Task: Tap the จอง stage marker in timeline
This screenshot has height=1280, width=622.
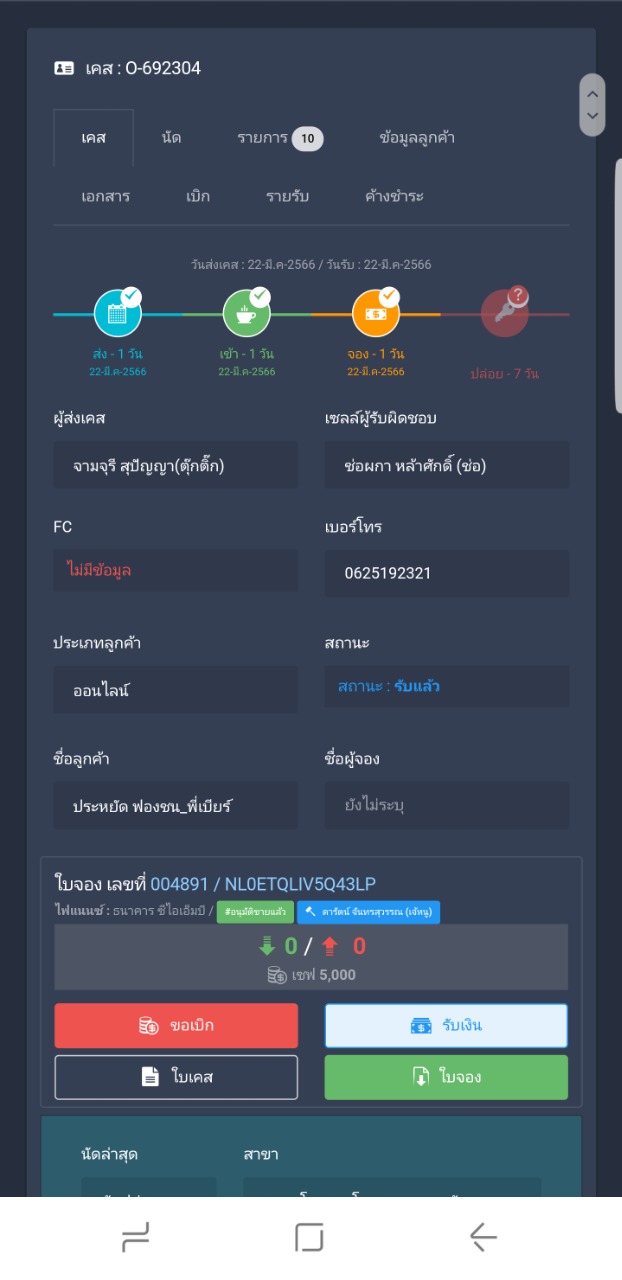Action: [x=376, y=313]
